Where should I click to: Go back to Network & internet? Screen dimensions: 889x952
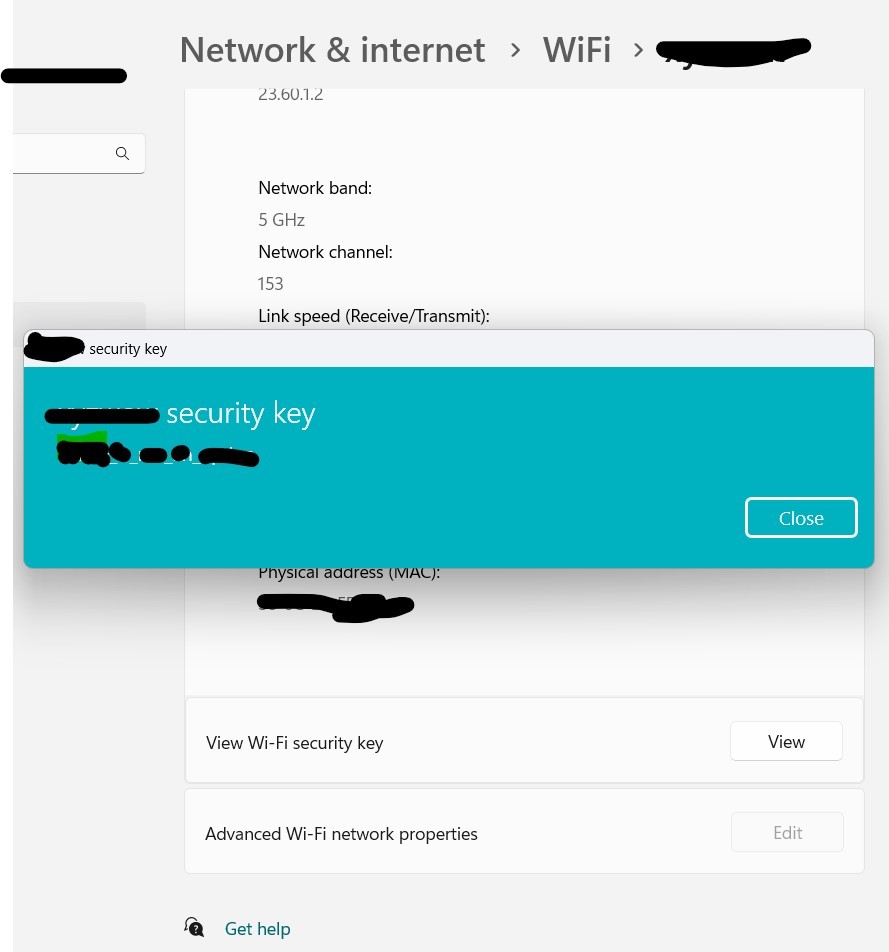click(x=332, y=50)
